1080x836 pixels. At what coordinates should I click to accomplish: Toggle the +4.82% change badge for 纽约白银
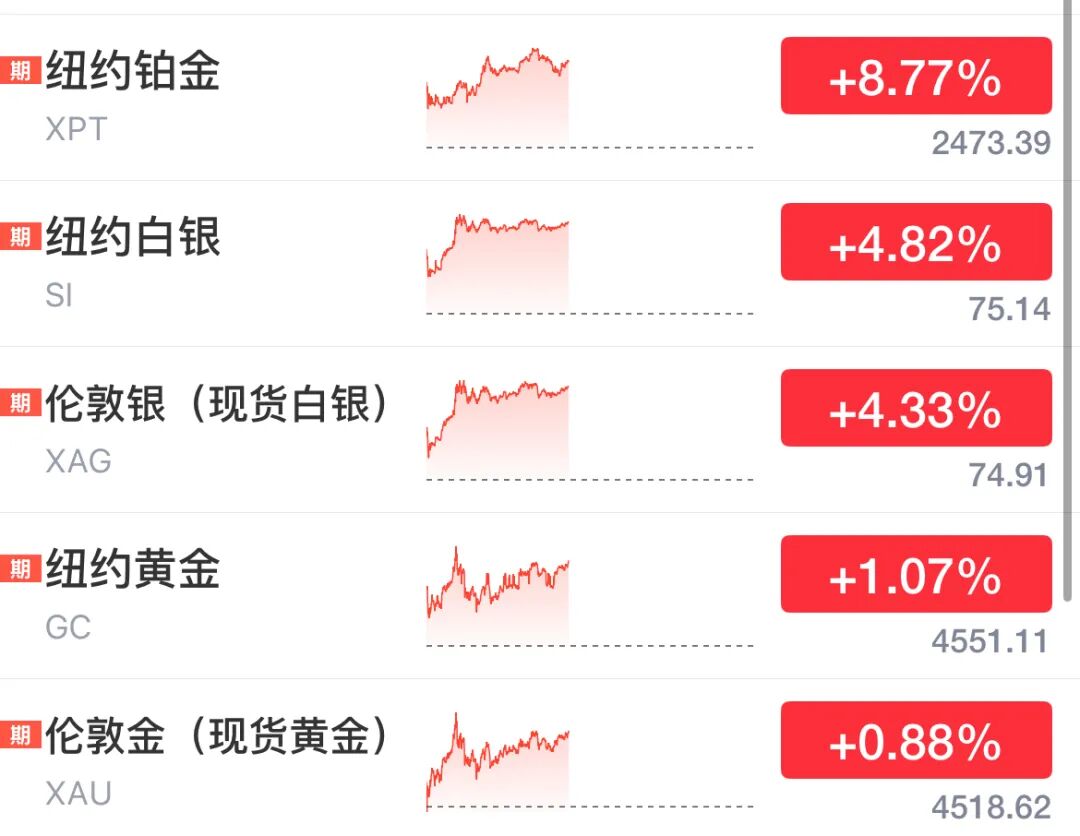tap(915, 243)
